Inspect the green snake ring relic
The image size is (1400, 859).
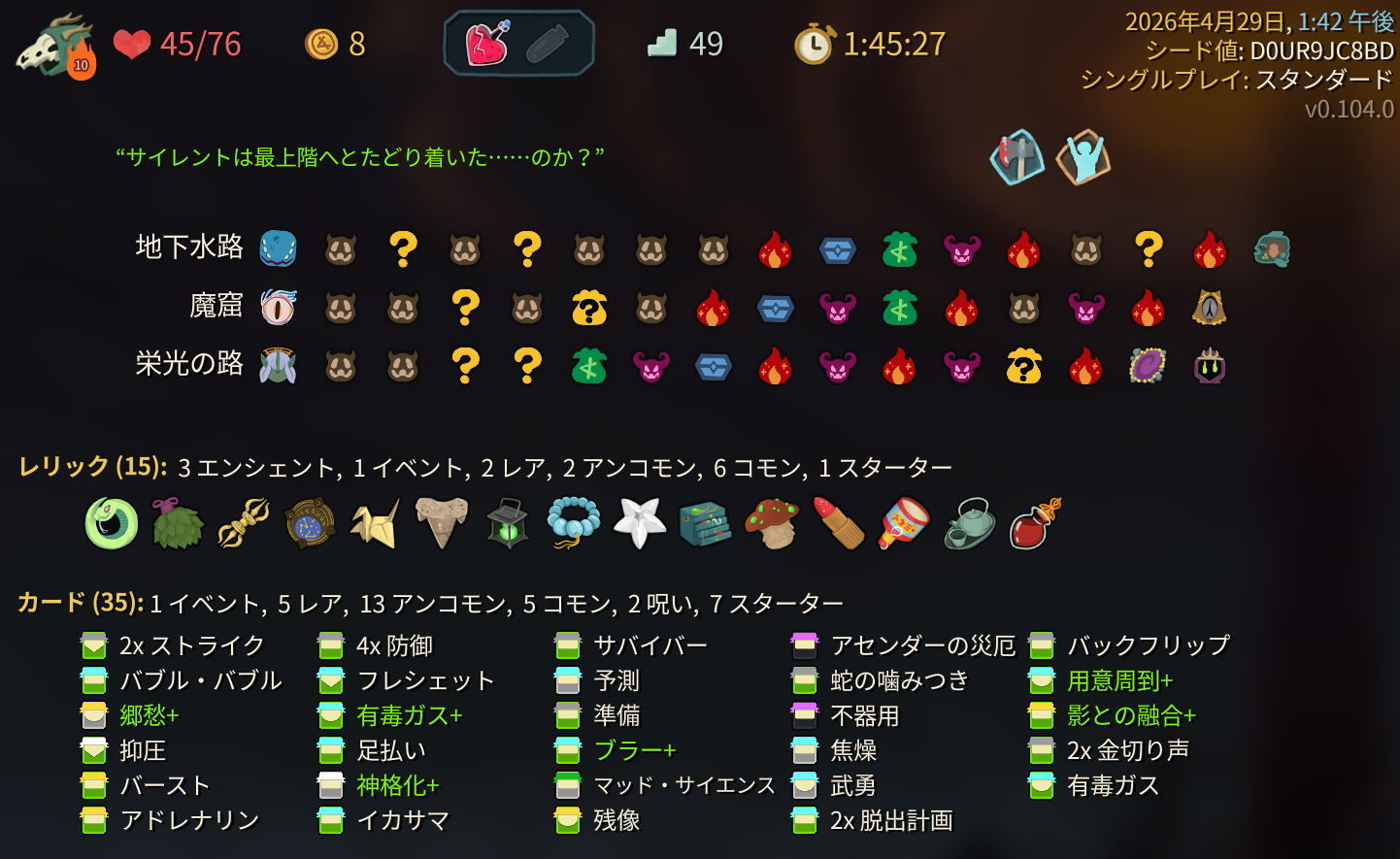point(111,523)
